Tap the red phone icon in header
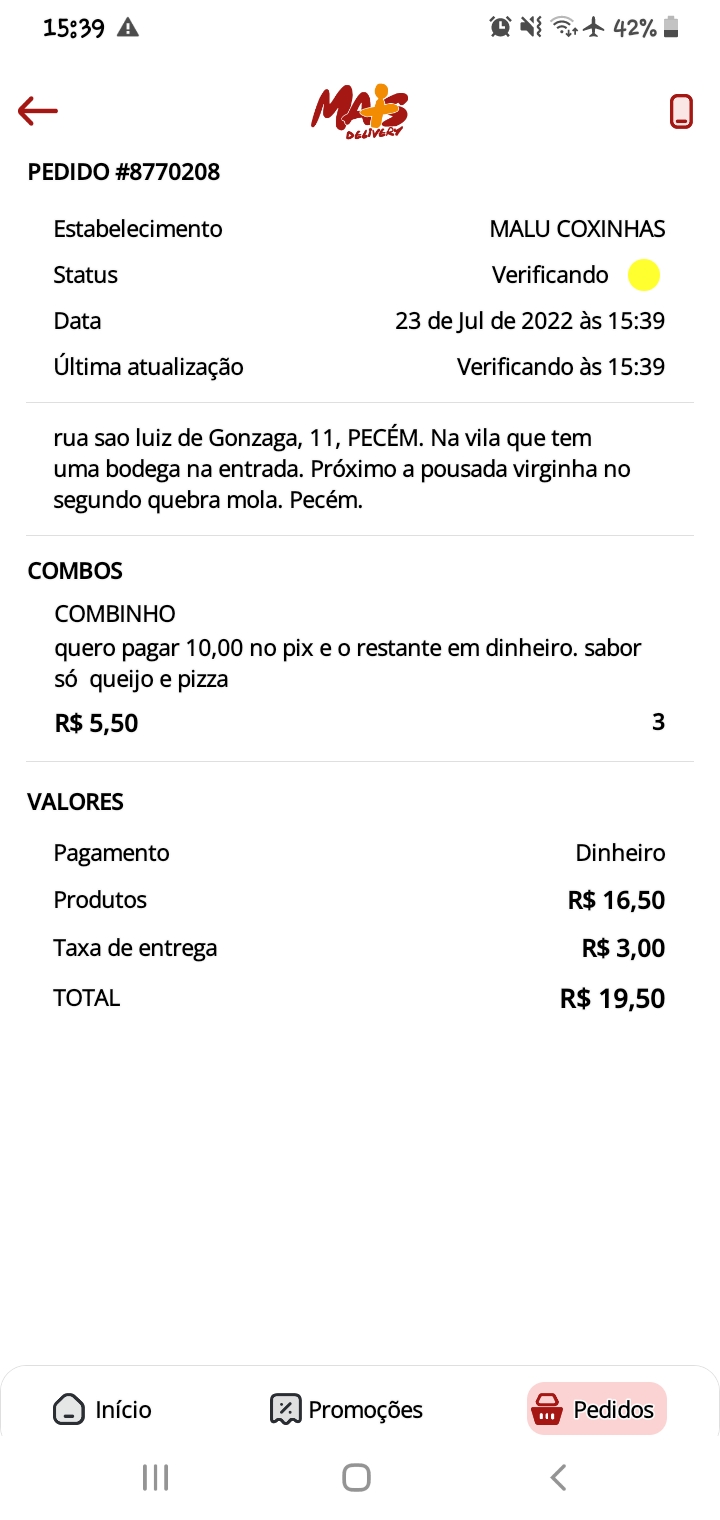 click(681, 111)
